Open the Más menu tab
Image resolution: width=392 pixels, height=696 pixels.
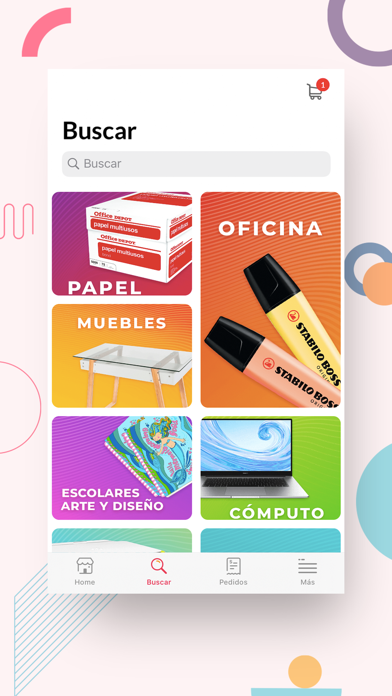click(x=307, y=572)
